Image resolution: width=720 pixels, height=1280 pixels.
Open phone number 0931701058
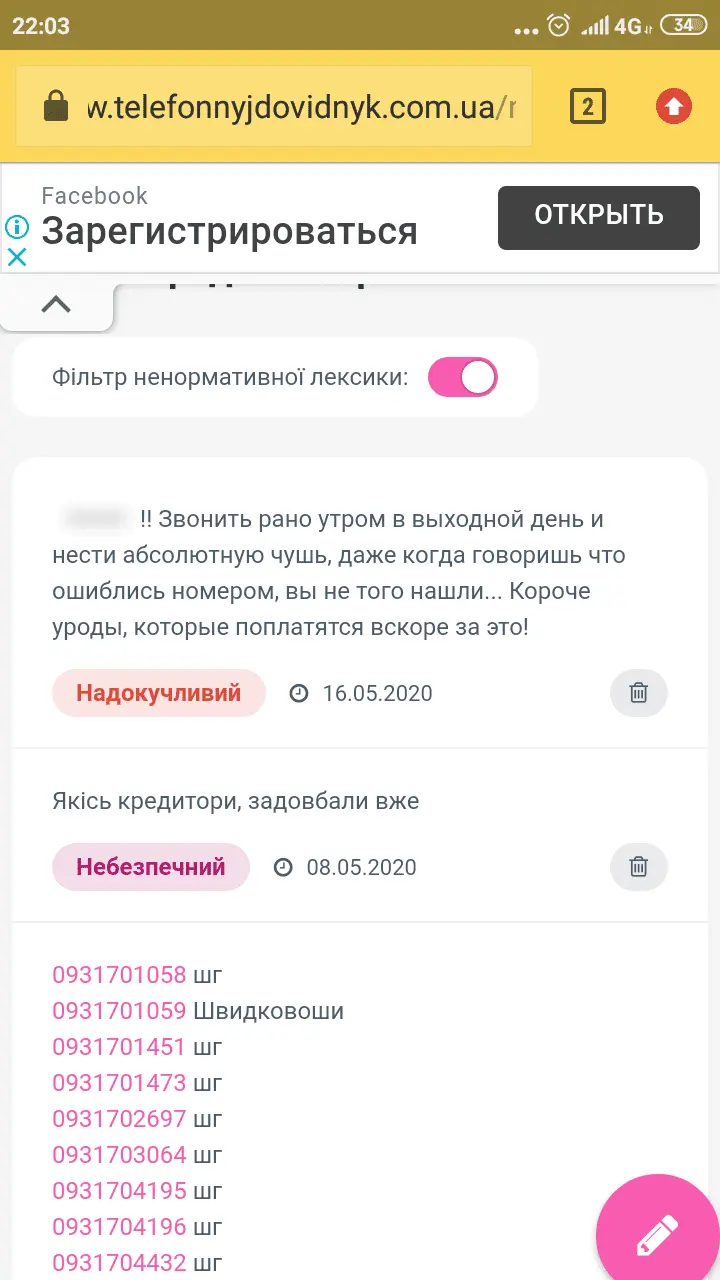pos(119,975)
